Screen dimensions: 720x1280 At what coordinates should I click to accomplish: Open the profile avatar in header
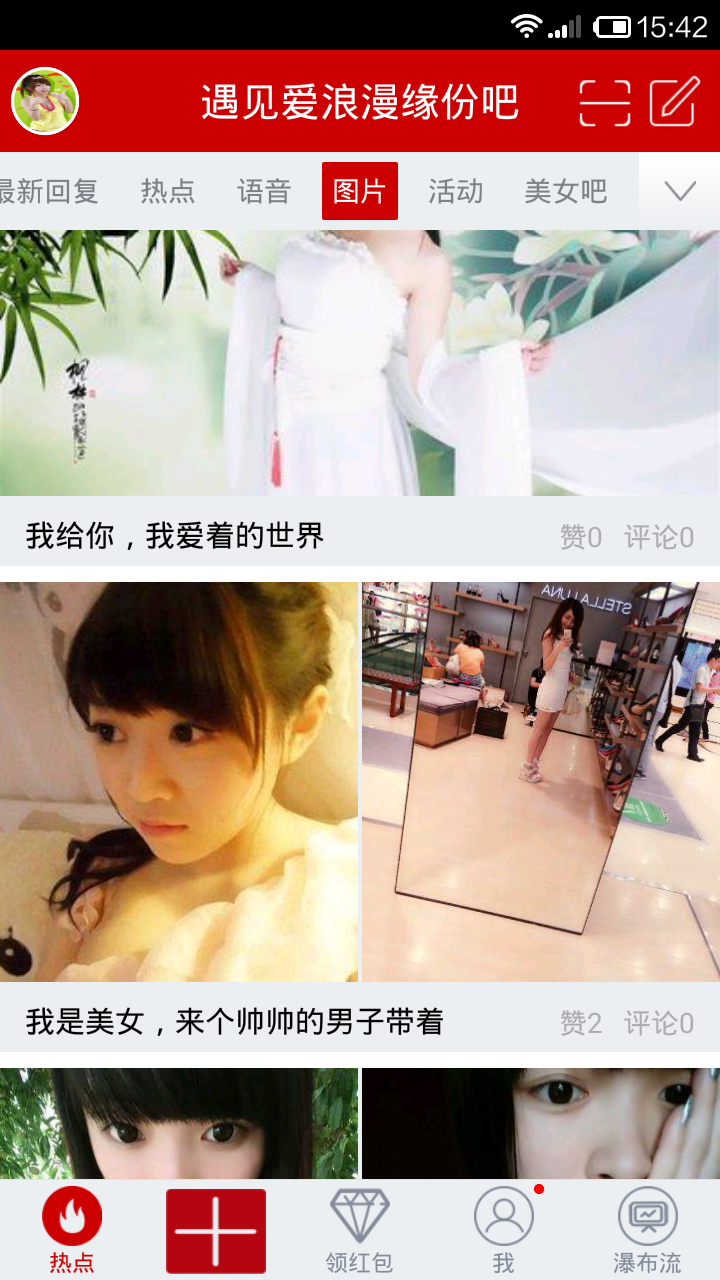click(45, 101)
